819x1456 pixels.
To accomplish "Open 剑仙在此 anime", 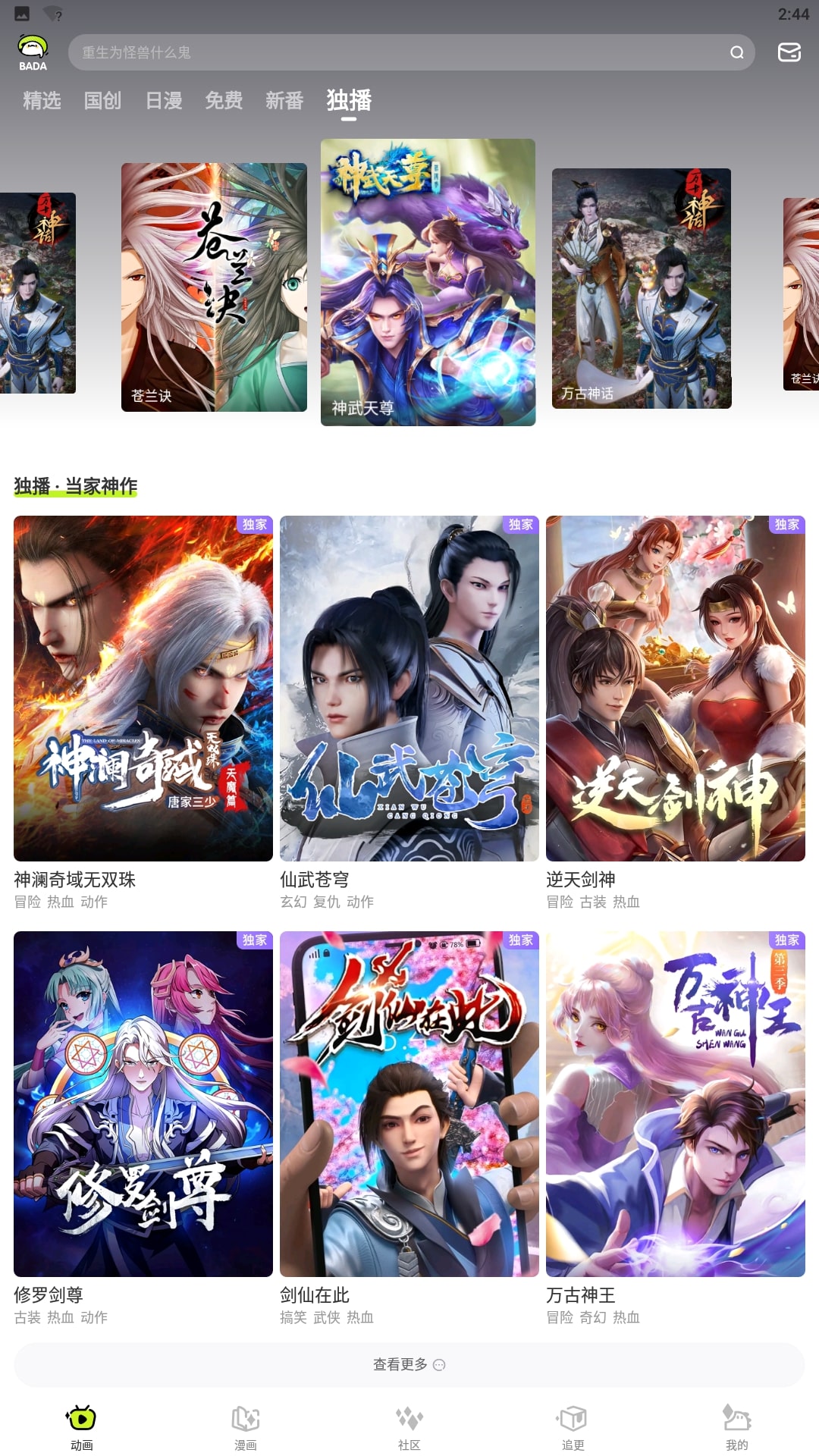I will click(409, 1103).
